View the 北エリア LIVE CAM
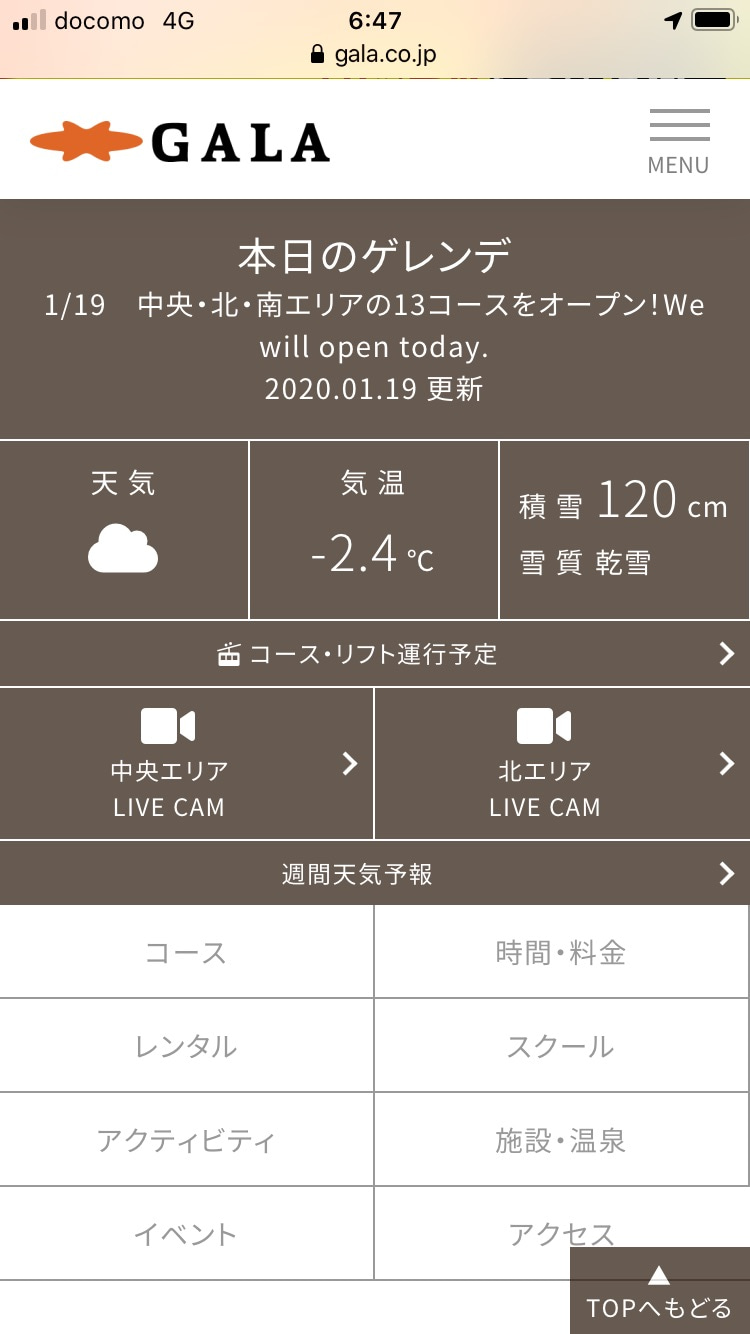Image resolution: width=750 pixels, height=1334 pixels. click(x=562, y=763)
